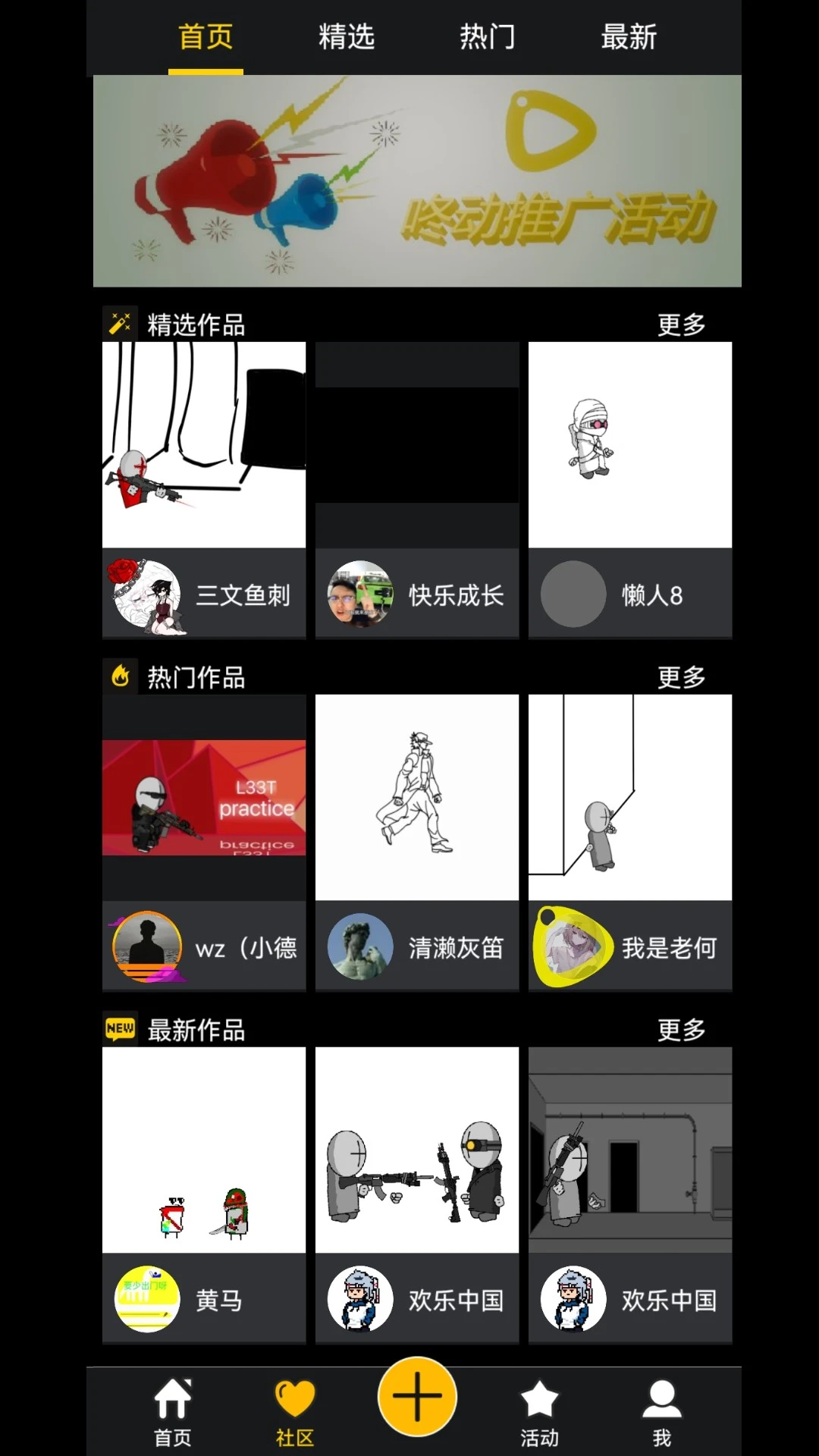The image size is (819, 1456).
Task: Open the work by 我是老何
Action: pos(630,798)
